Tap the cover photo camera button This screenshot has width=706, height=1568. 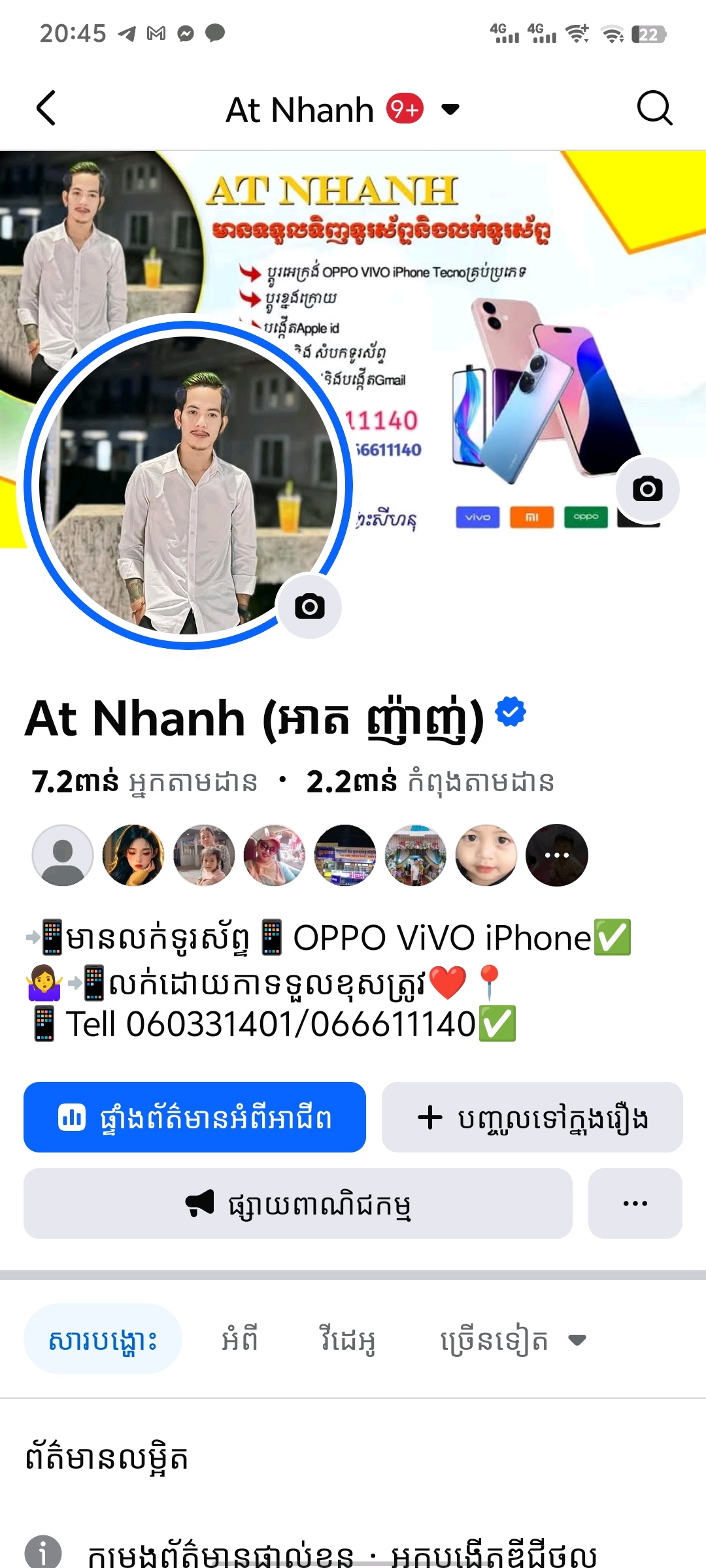coord(647,489)
